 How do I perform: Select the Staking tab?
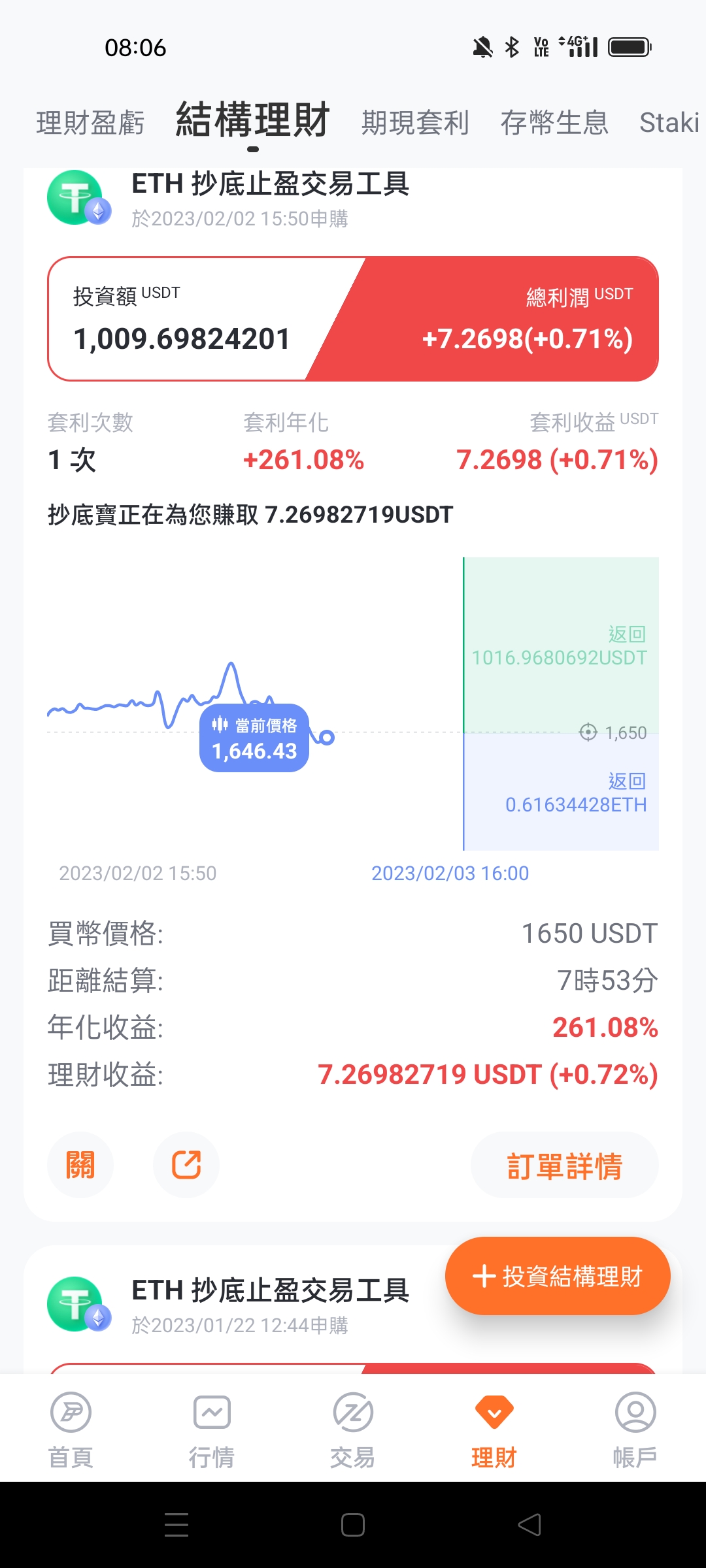tap(670, 123)
